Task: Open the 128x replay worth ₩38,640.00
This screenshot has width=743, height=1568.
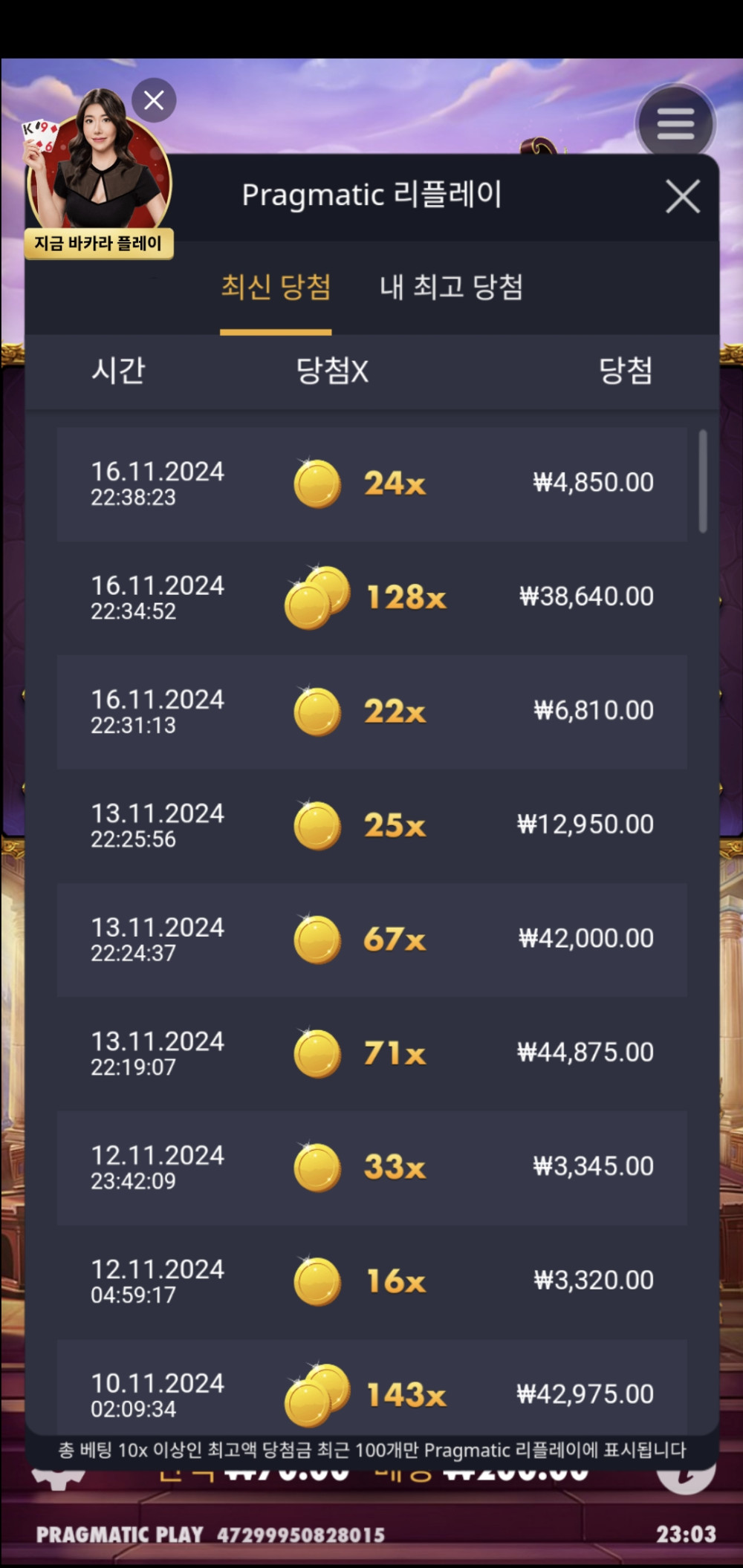Action: [x=371, y=597]
